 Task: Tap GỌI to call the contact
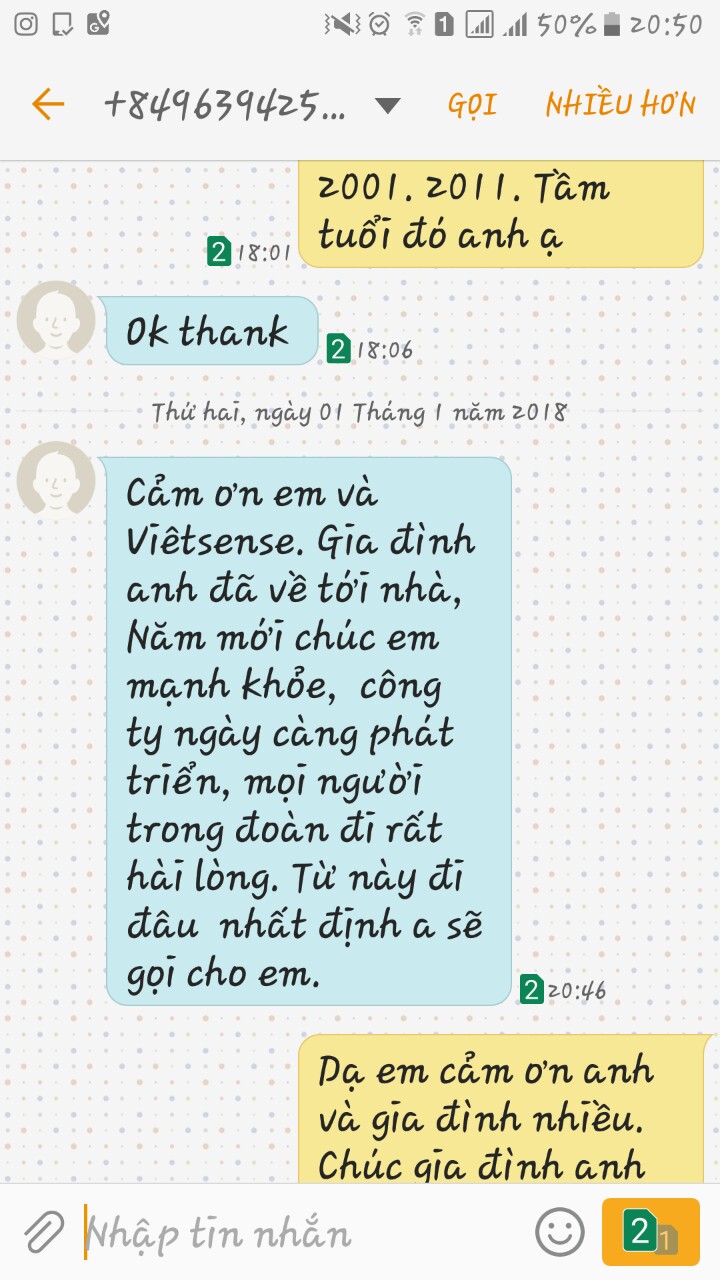[x=472, y=102]
